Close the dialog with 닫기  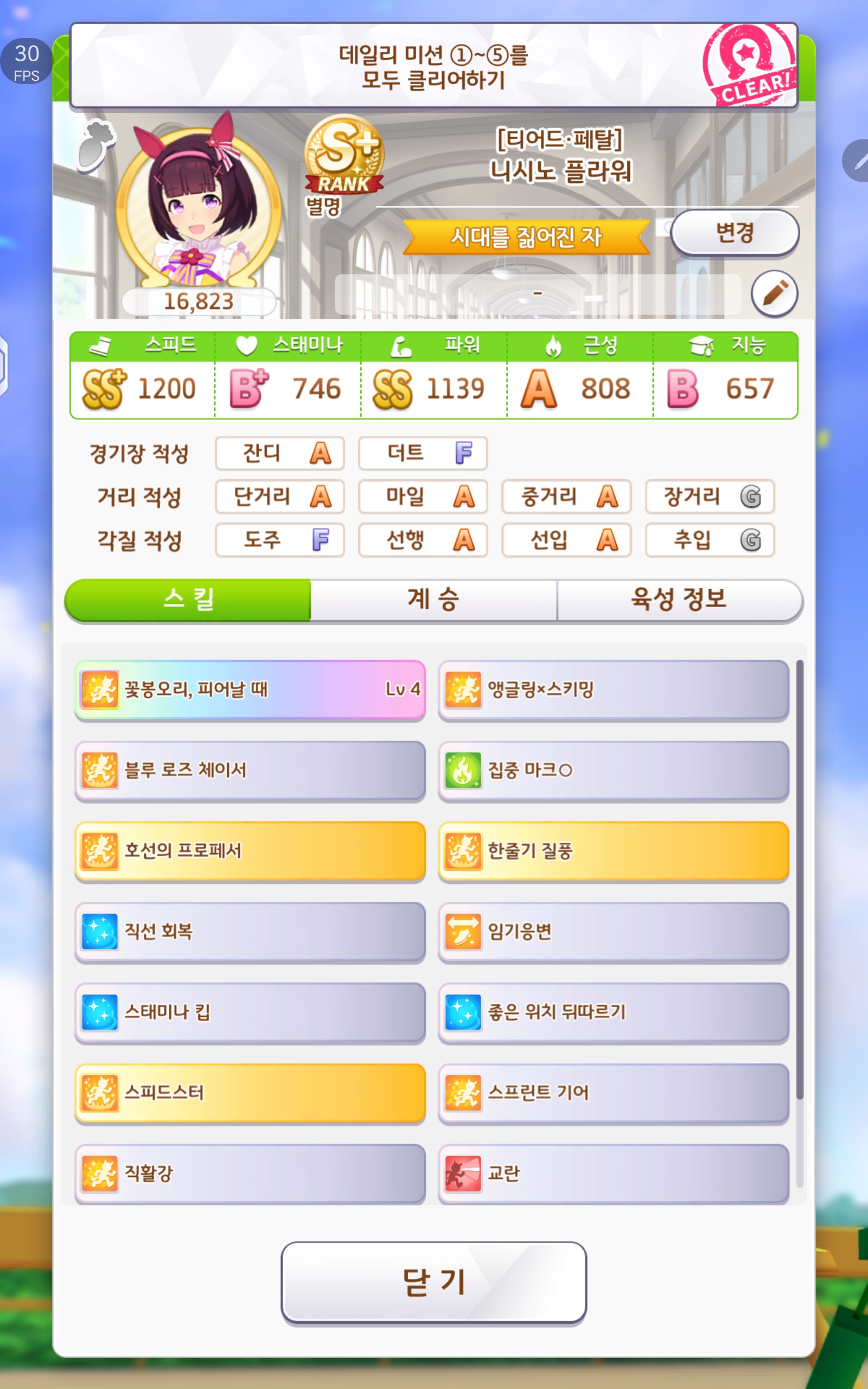[x=433, y=1282]
